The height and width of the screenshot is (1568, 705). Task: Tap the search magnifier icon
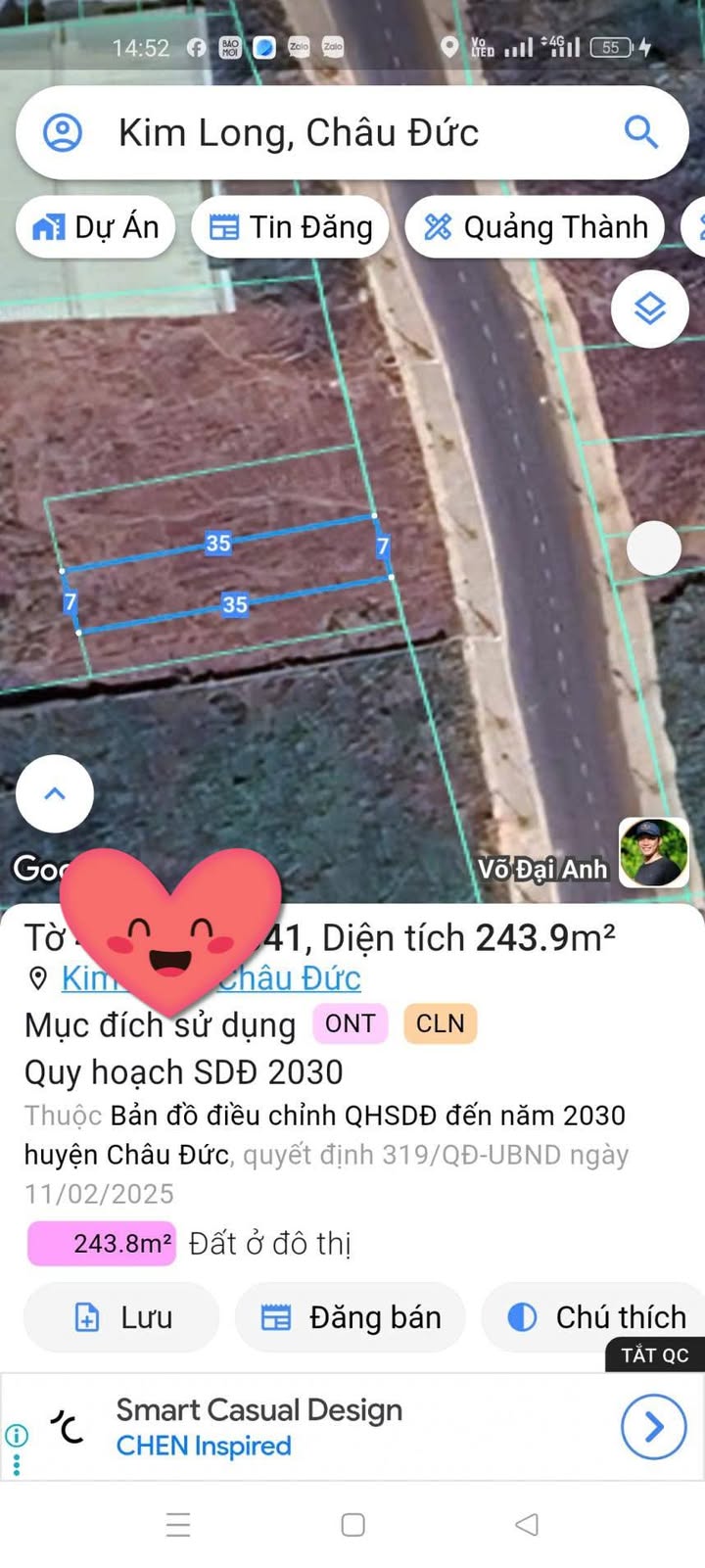click(x=640, y=131)
